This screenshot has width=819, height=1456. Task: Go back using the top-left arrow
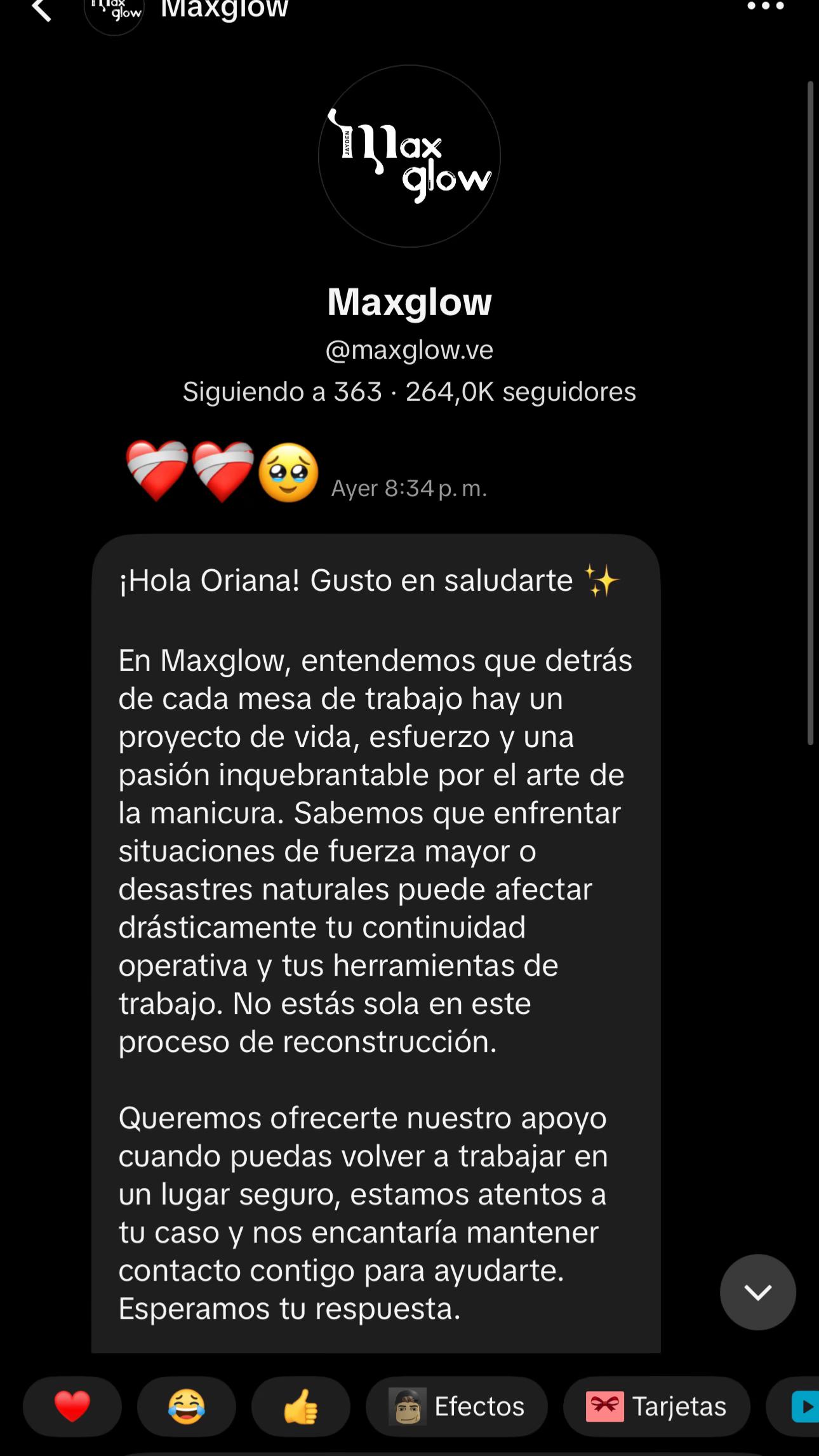tap(41, 10)
